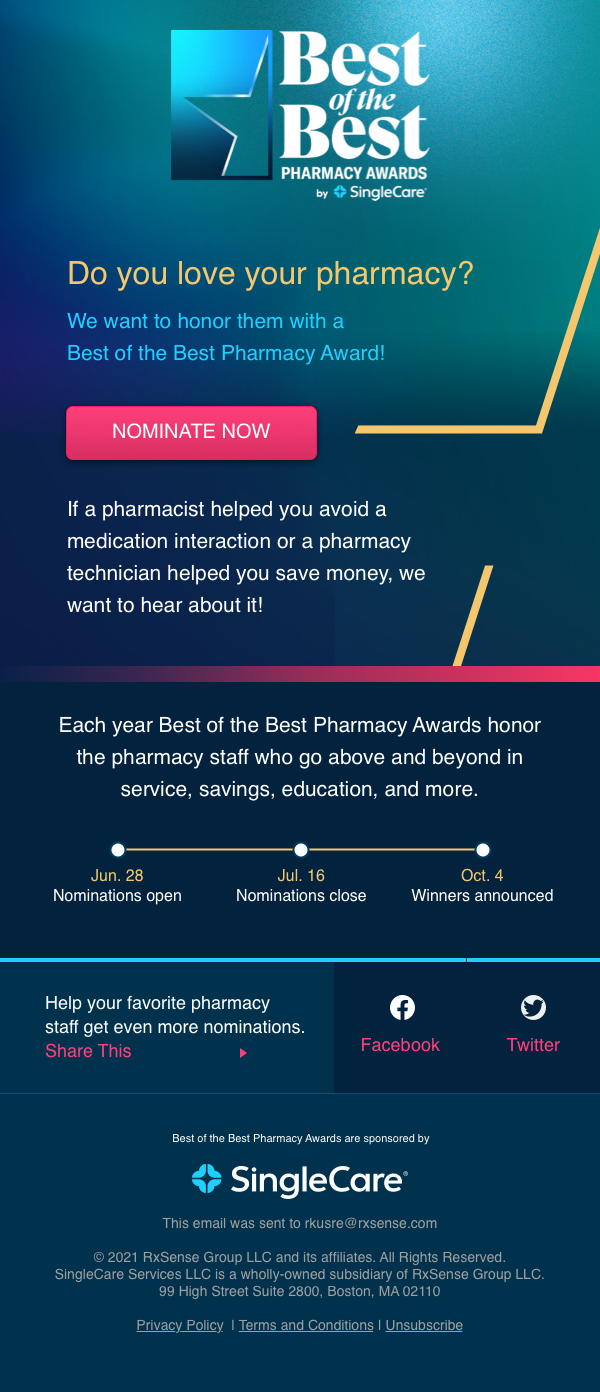Share on Twitter
This screenshot has width=600, height=1392.
coord(533,1026)
